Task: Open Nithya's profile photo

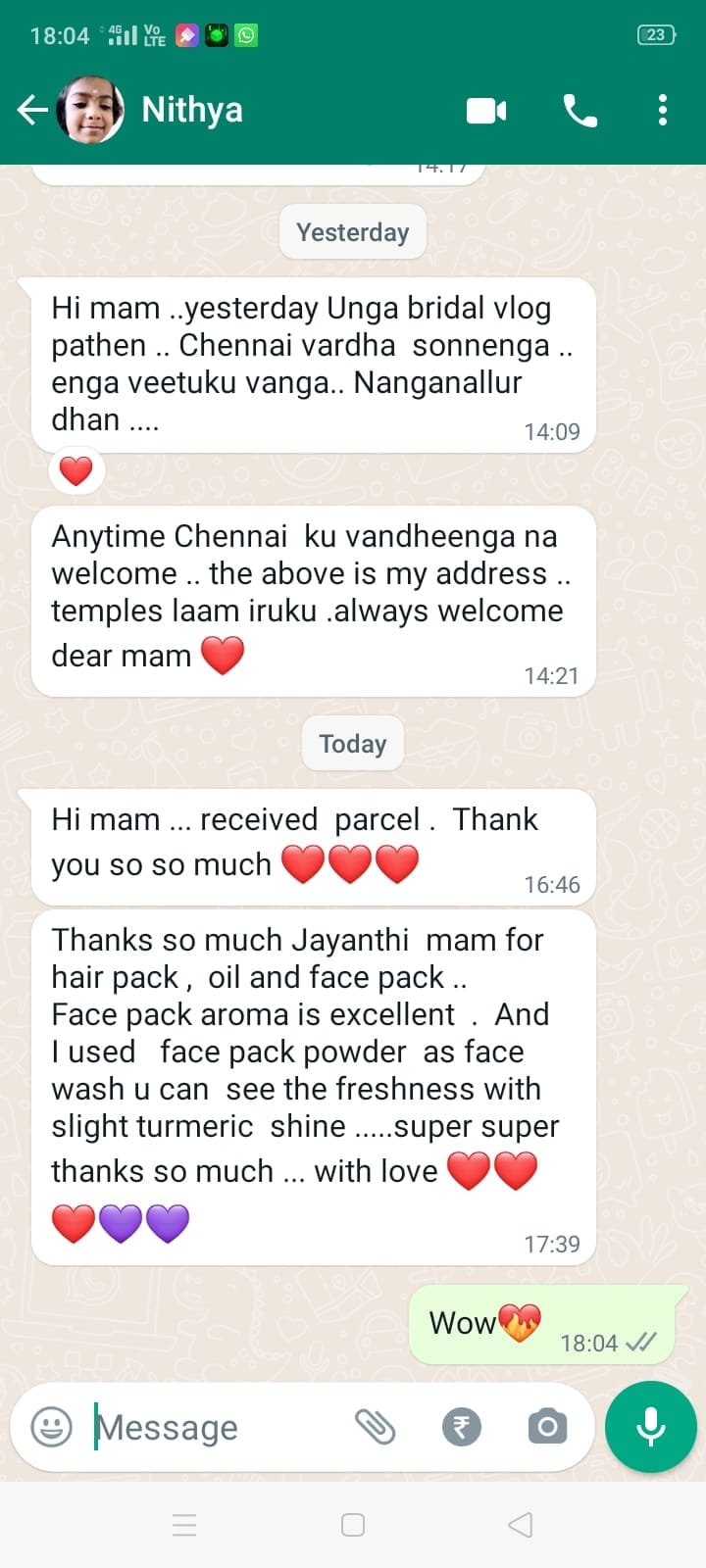Action: pos(90,110)
